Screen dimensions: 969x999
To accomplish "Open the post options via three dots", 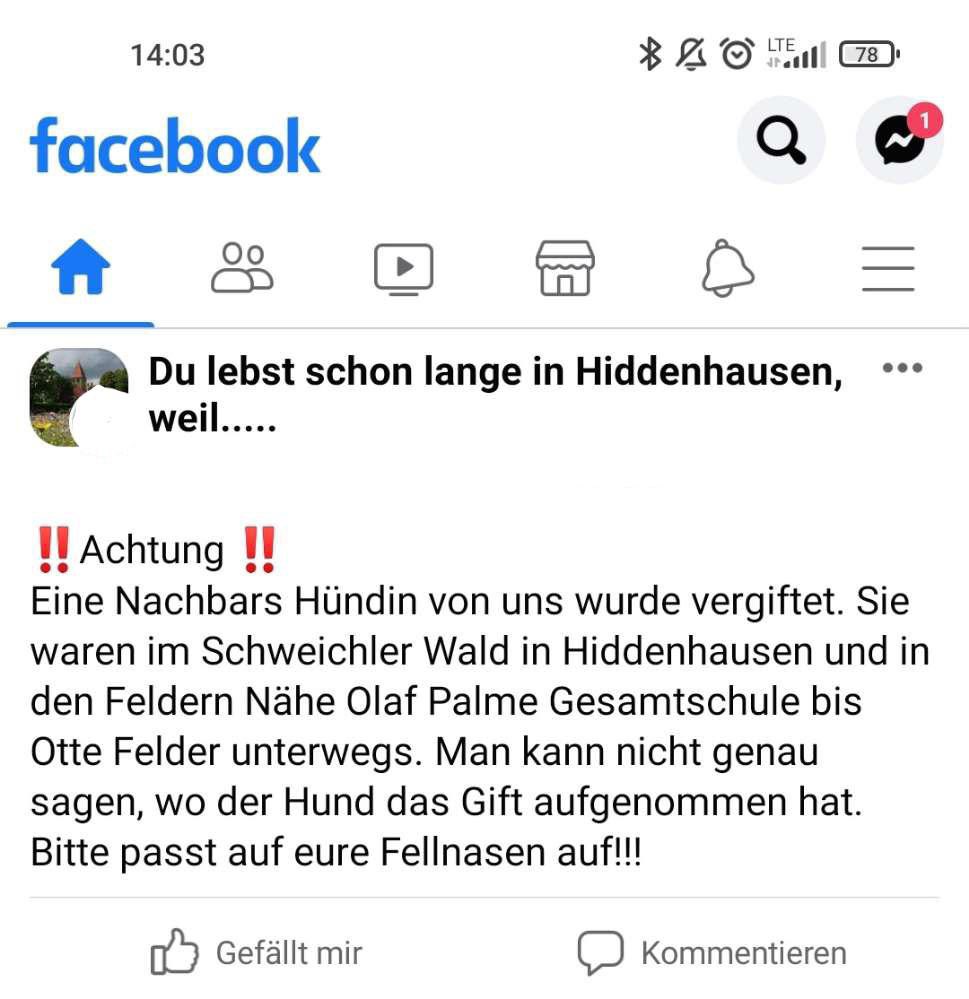I will 903,368.
